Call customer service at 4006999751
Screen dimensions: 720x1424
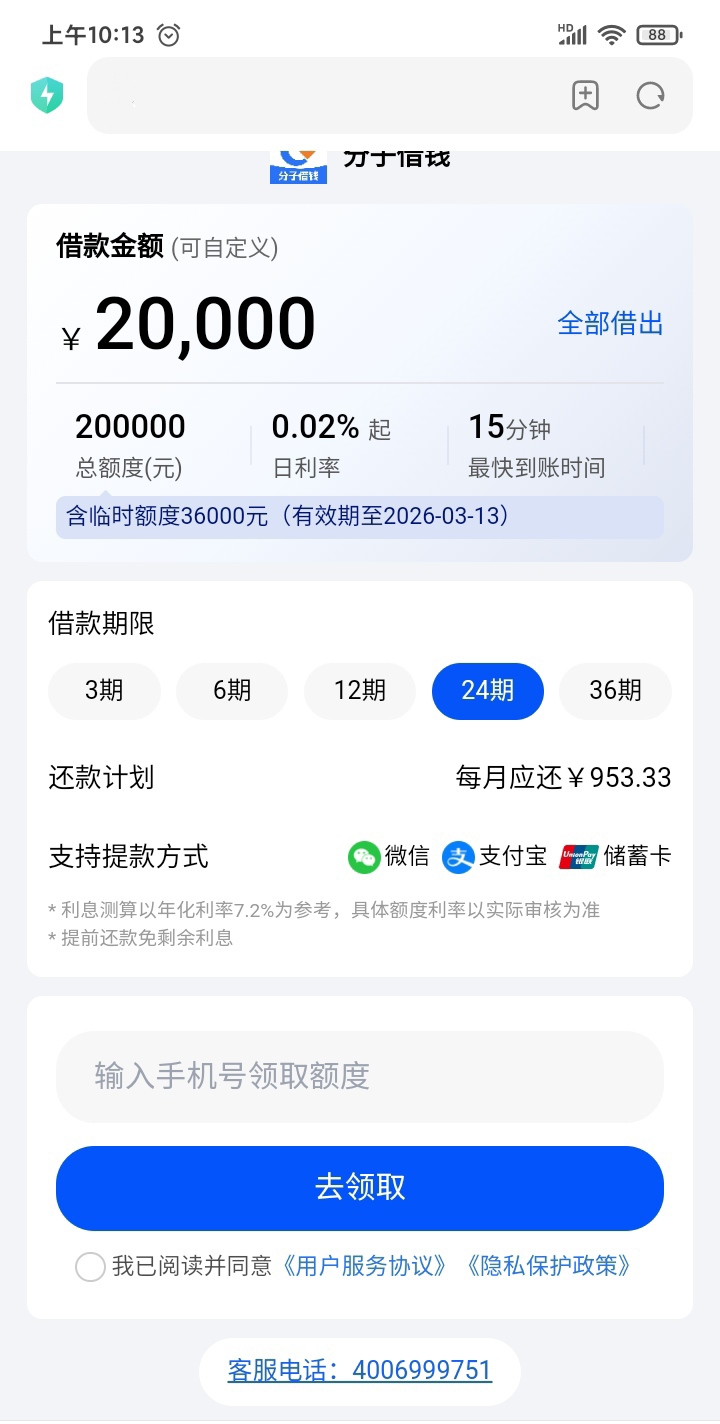pyautogui.click(x=360, y=1370)
